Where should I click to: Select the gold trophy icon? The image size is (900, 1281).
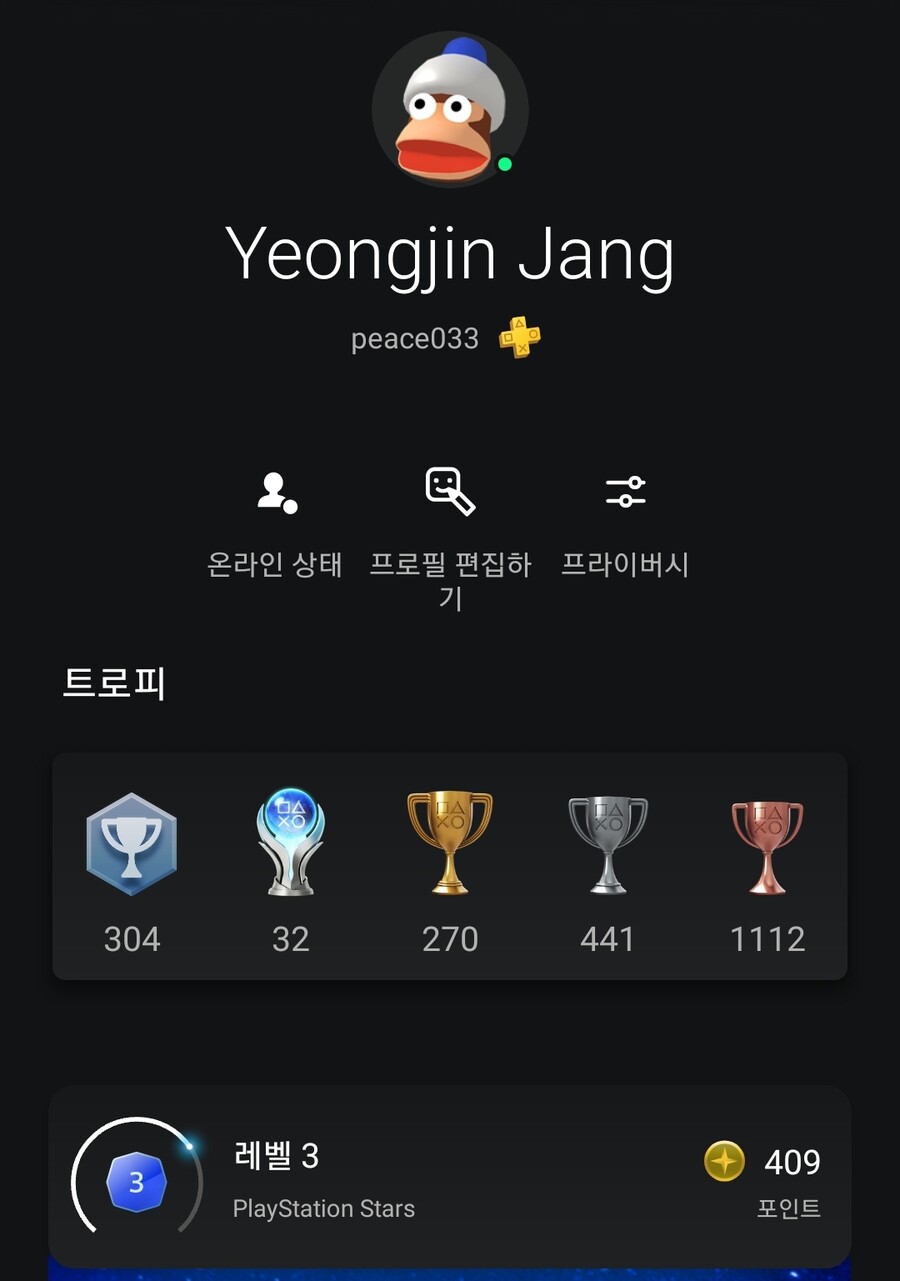(x=449, y=843)
